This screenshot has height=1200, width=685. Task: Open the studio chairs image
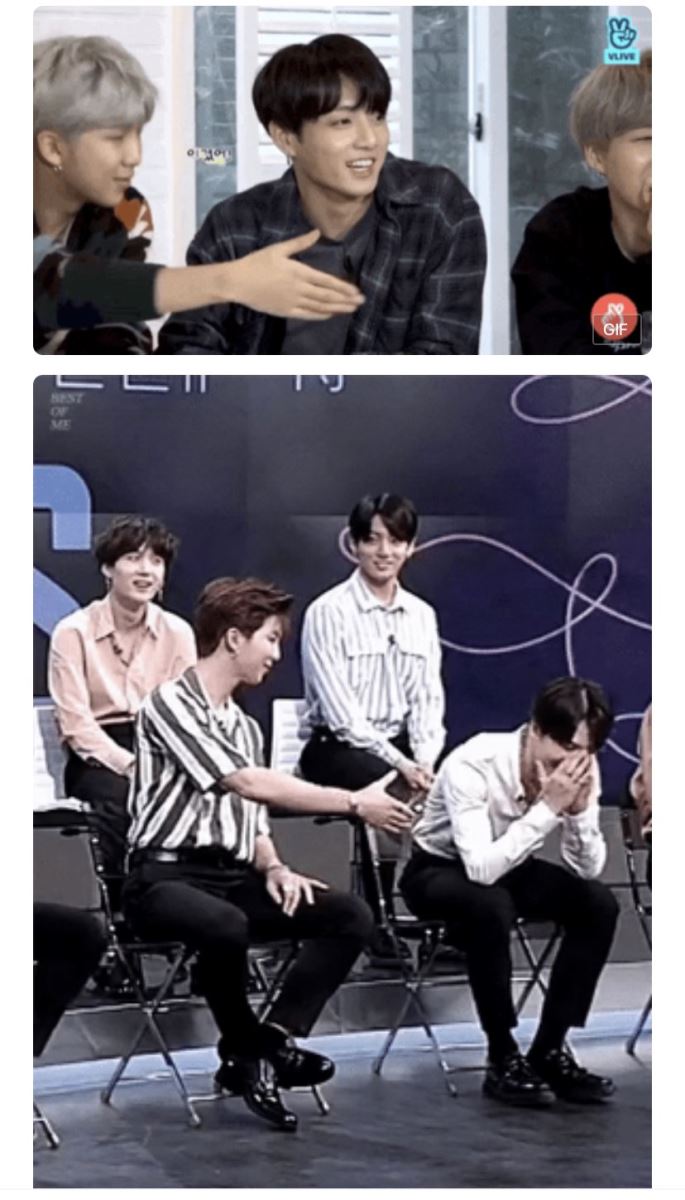point(342,780)
